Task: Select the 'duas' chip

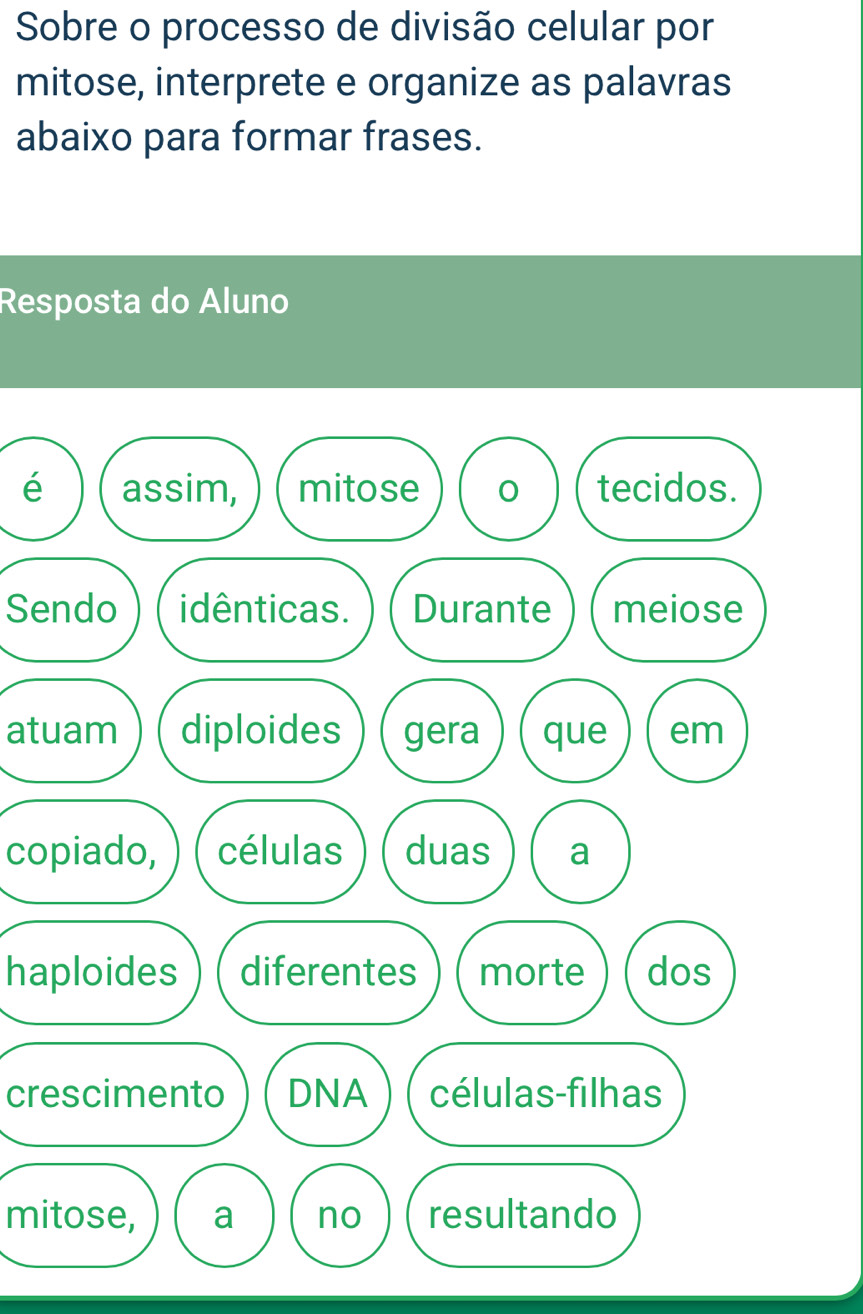Action: click(x=448, y=851)
